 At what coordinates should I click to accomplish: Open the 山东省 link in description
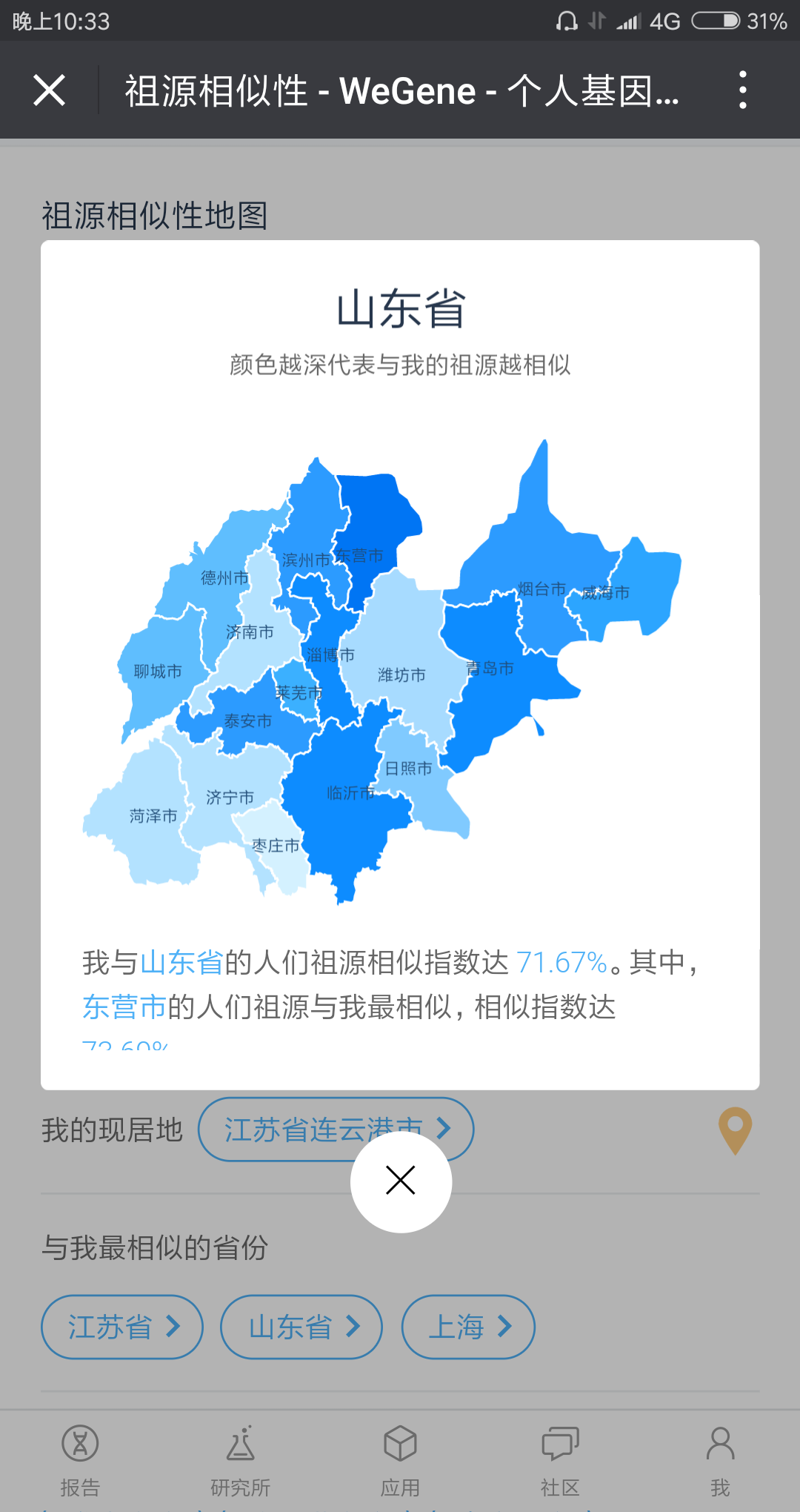pos(181,963)
